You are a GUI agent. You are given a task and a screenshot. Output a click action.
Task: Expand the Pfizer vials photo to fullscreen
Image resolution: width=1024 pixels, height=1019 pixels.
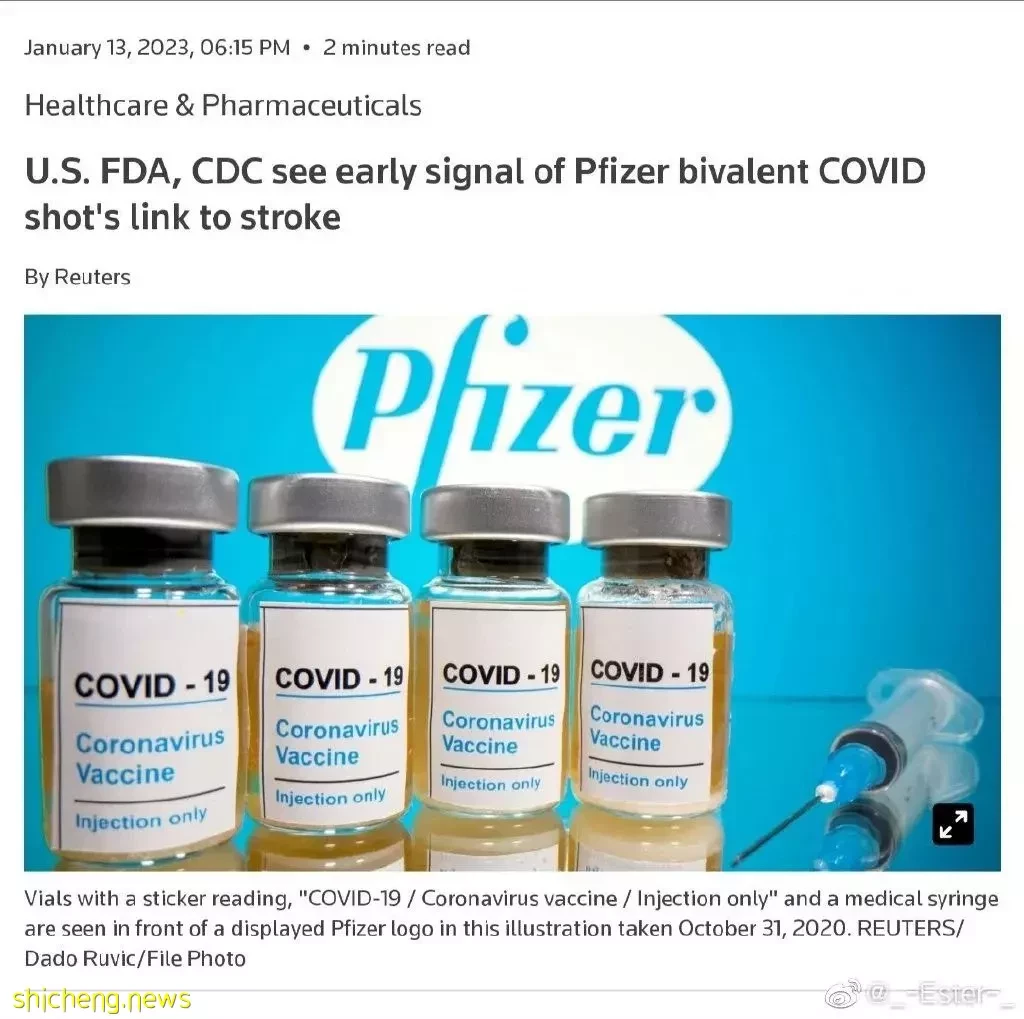[x=952, y=825]
